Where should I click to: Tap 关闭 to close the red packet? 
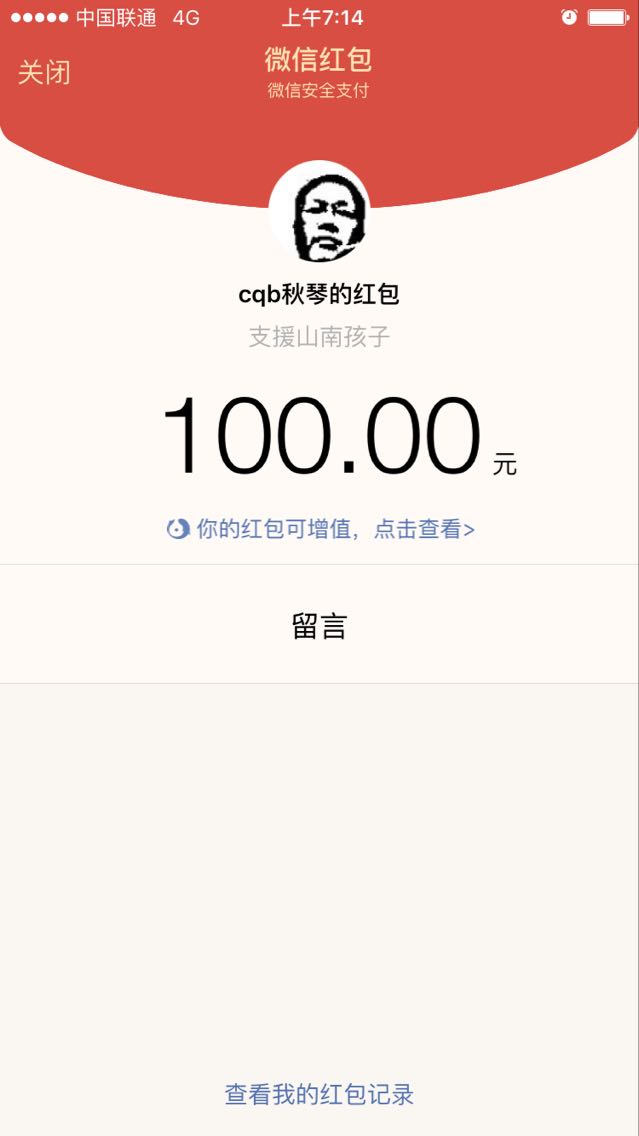[x=44, y=73]
